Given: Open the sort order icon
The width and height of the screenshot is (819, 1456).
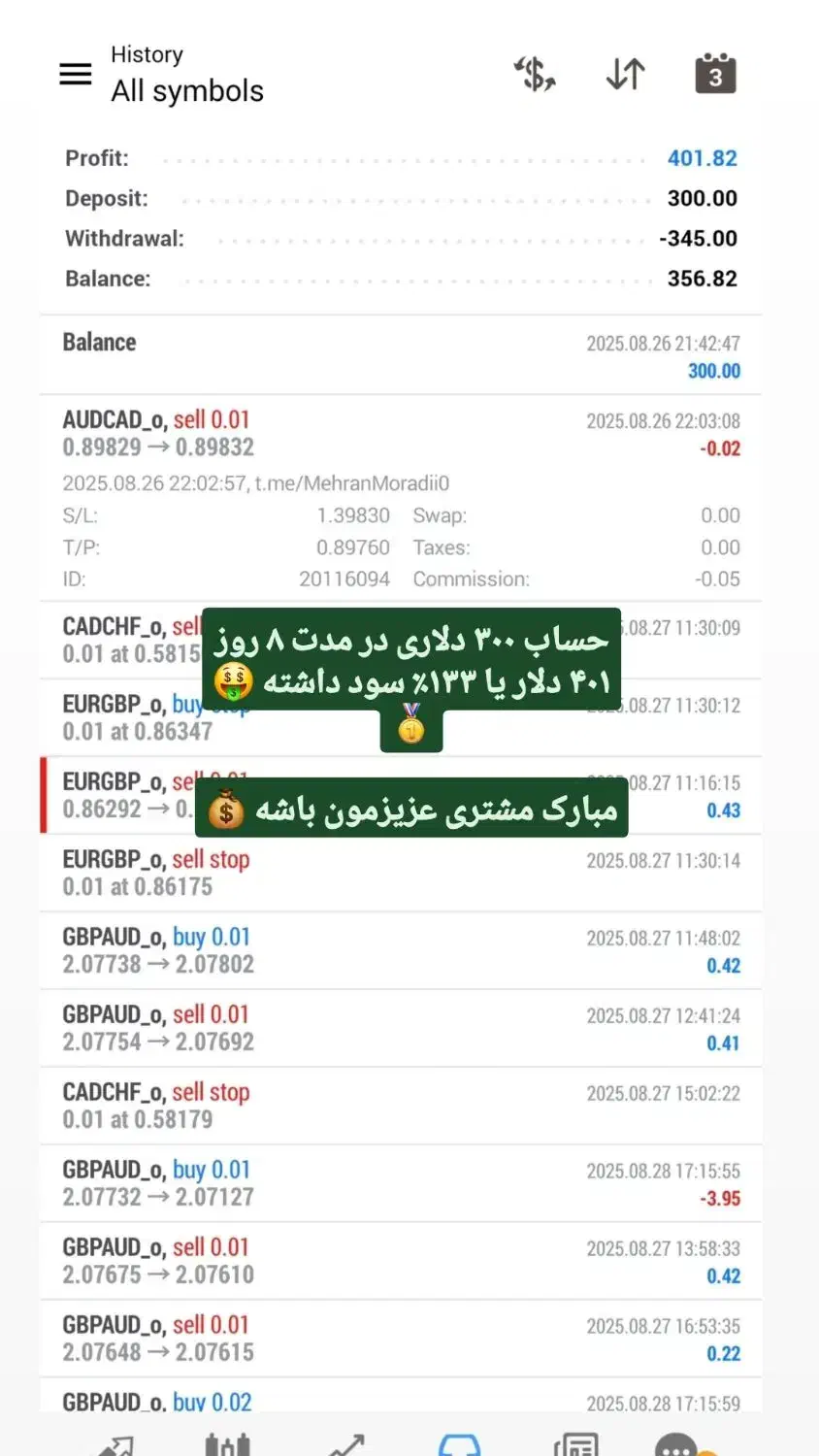Looking at the screenshot, I should [x=625, y=74].
